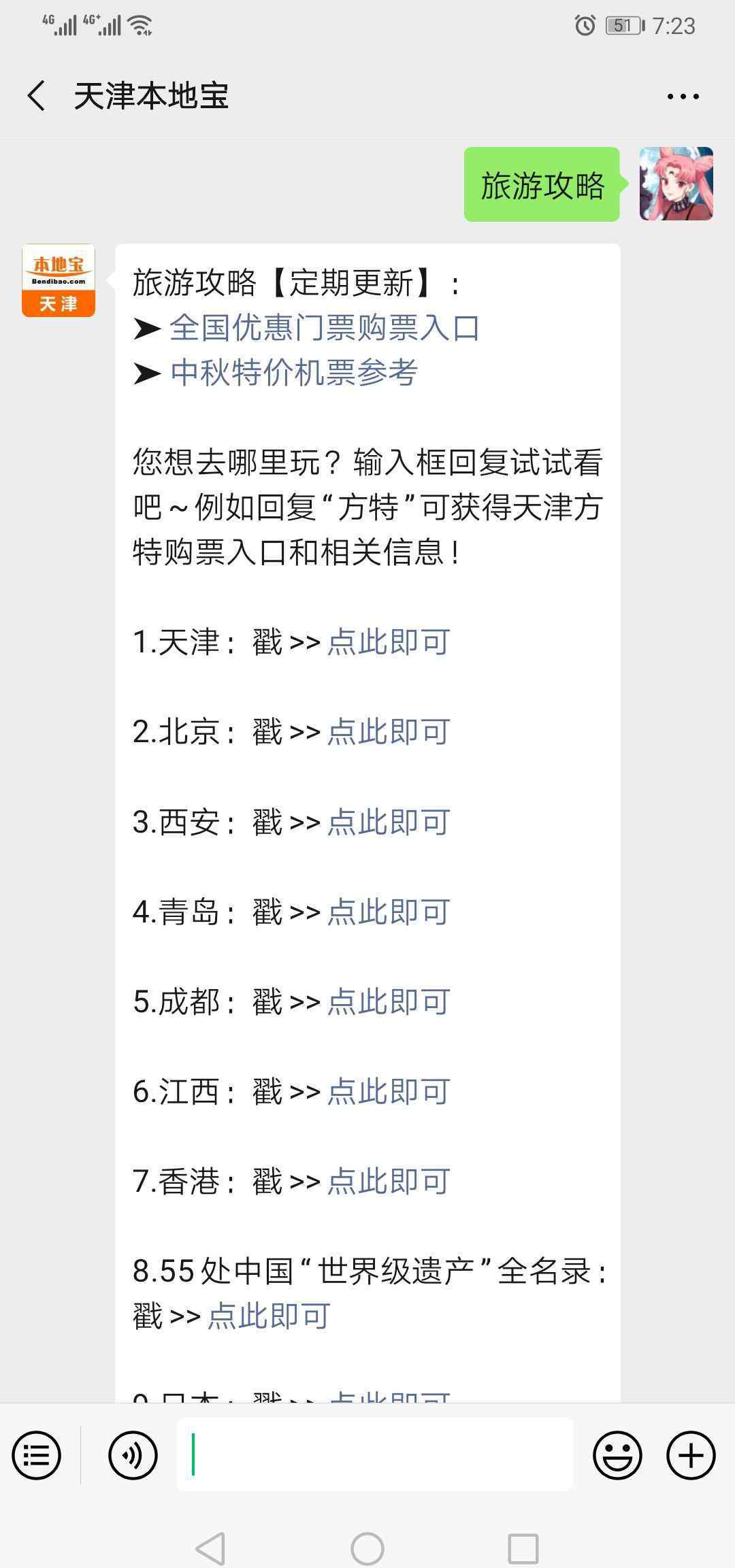Focus the message input field

(374, 1454)
